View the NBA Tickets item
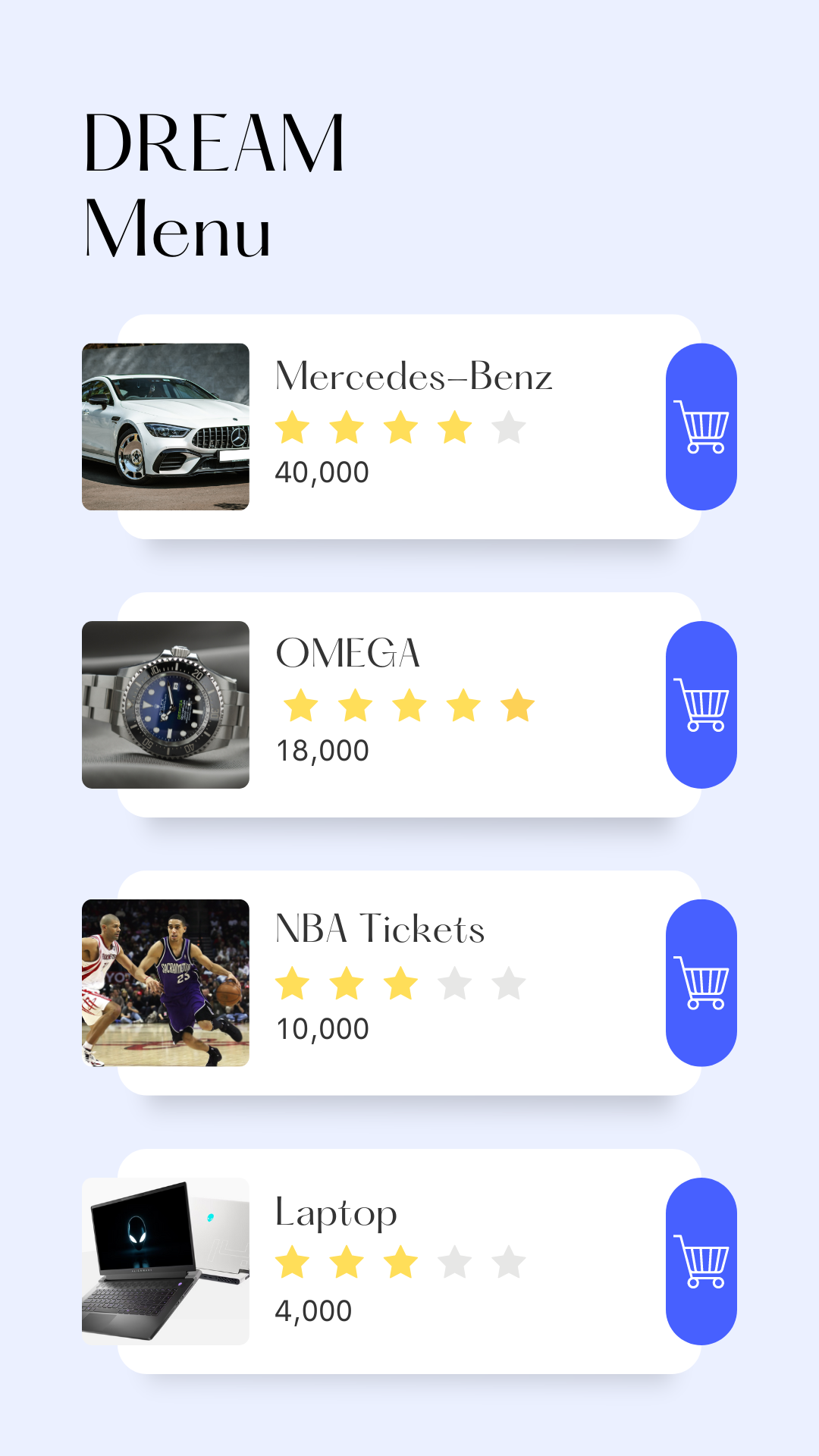The image size is (819, 1456). coord(379,929)
